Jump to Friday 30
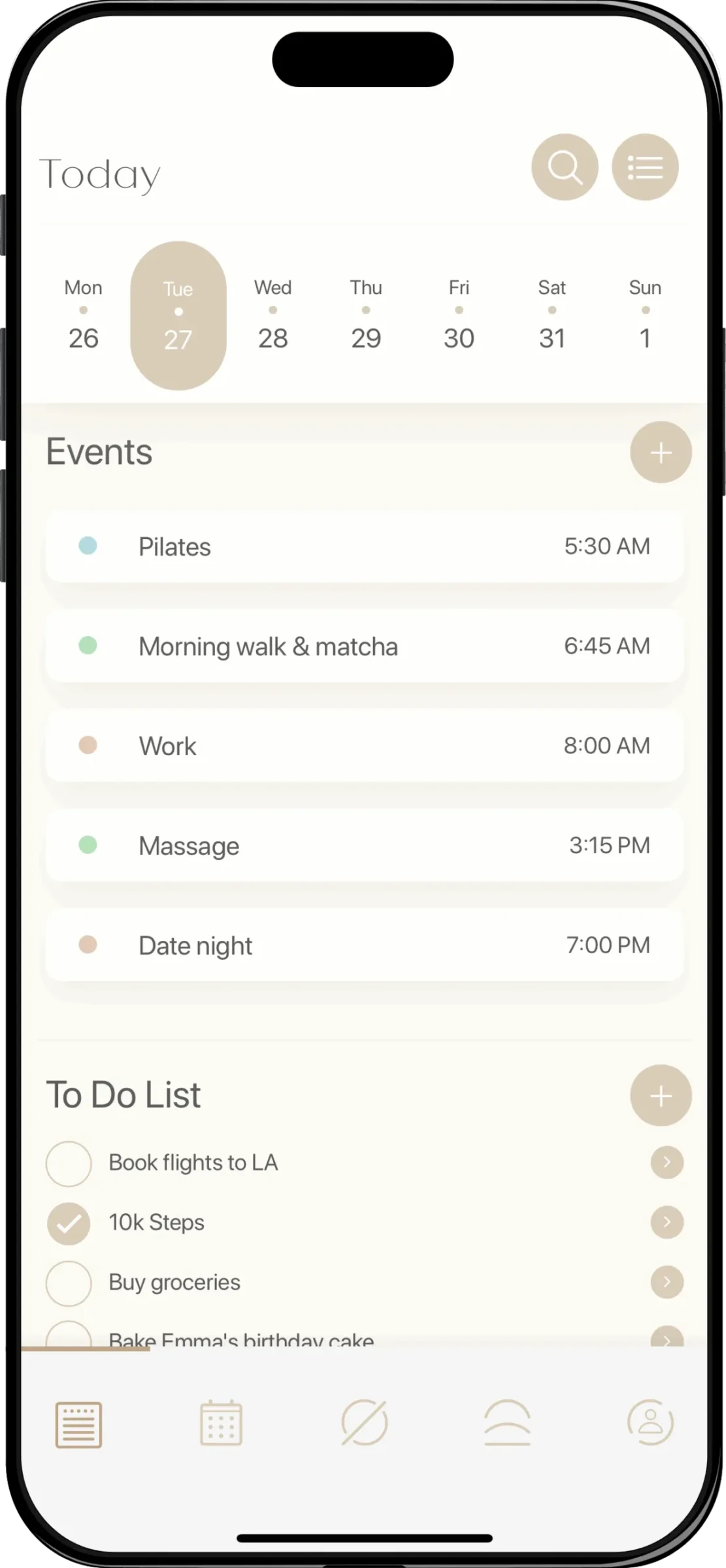The image size is (726, 1568). (x=459, y=316)
